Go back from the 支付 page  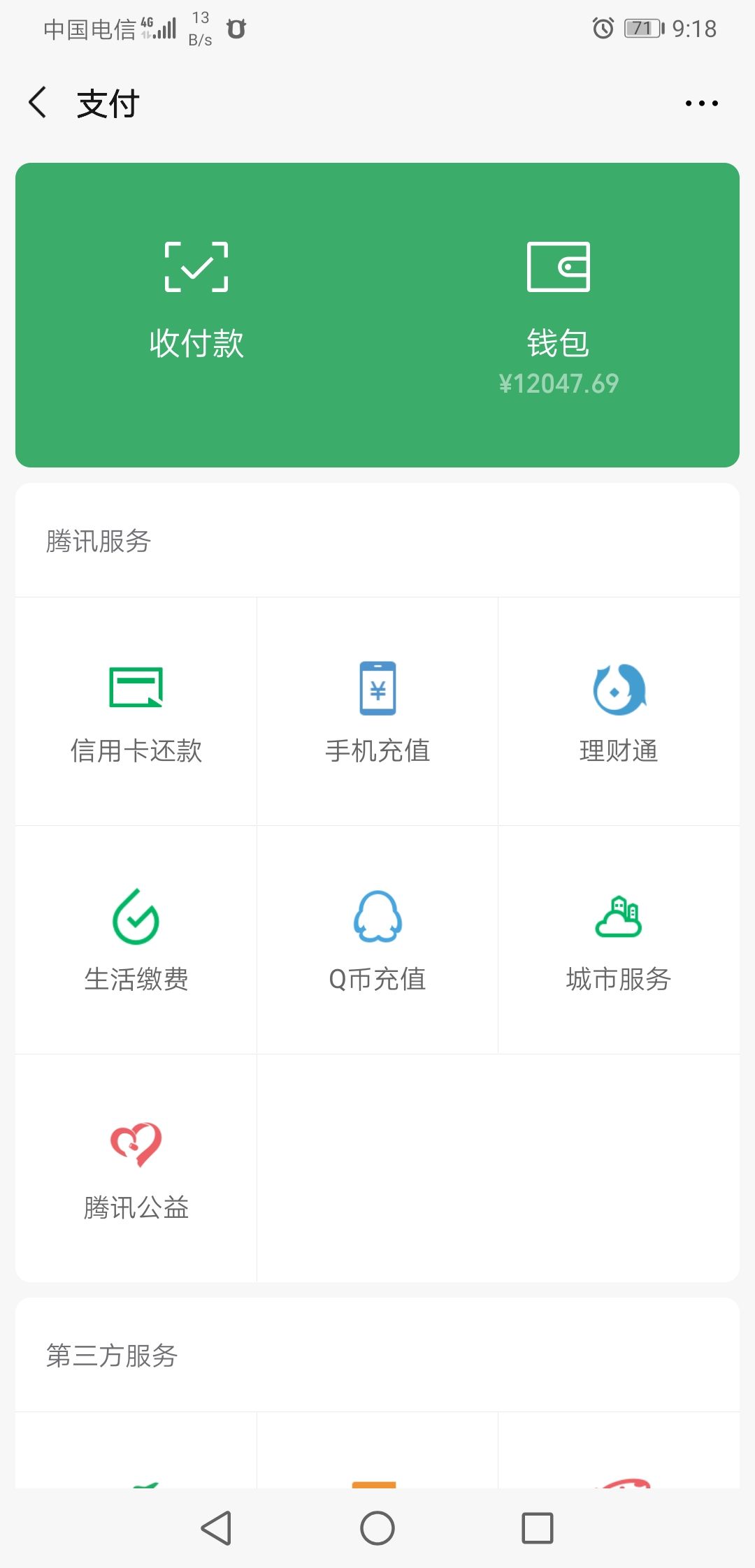click(x=38, y=103)
